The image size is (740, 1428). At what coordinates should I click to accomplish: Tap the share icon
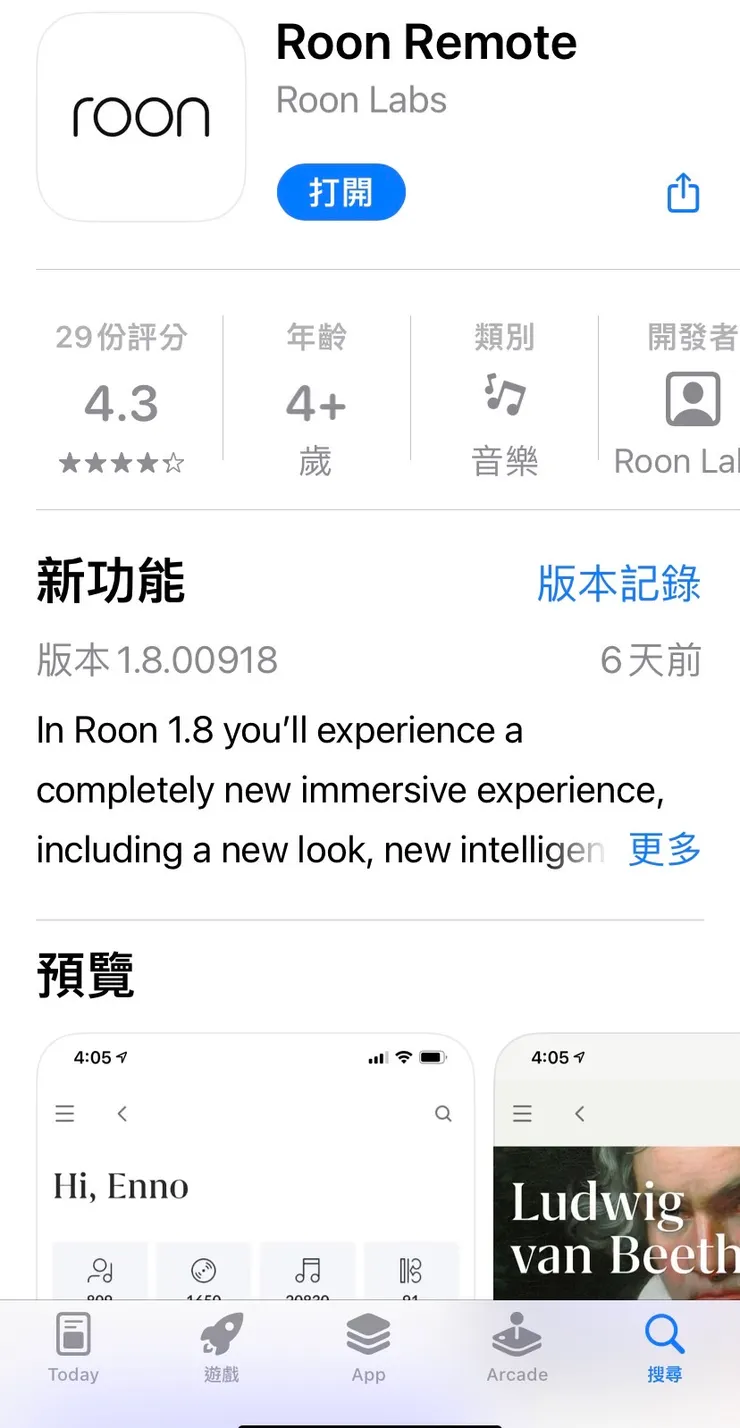click(683, 192)
